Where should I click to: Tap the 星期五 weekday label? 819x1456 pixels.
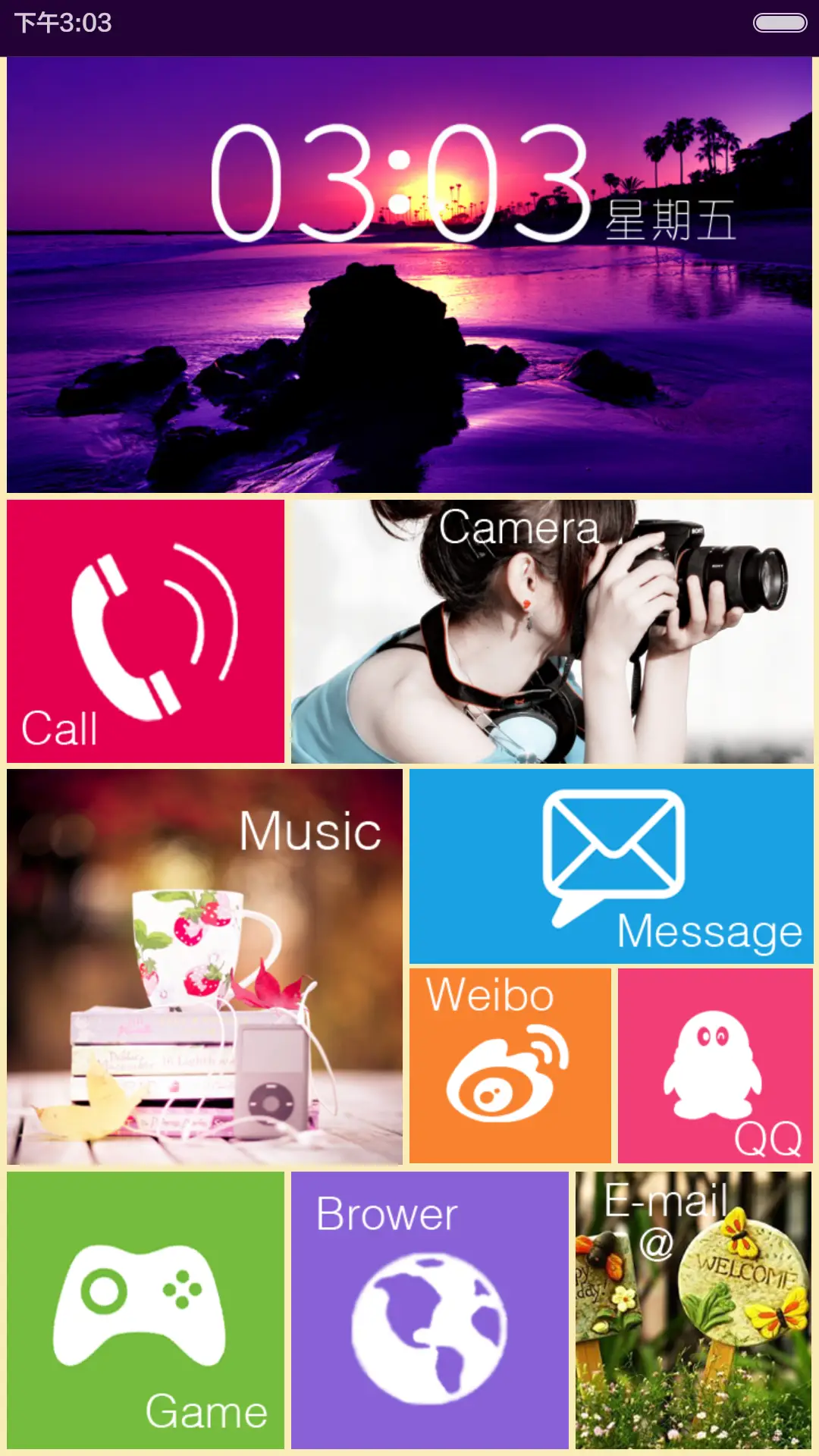[x=671, y=220]
